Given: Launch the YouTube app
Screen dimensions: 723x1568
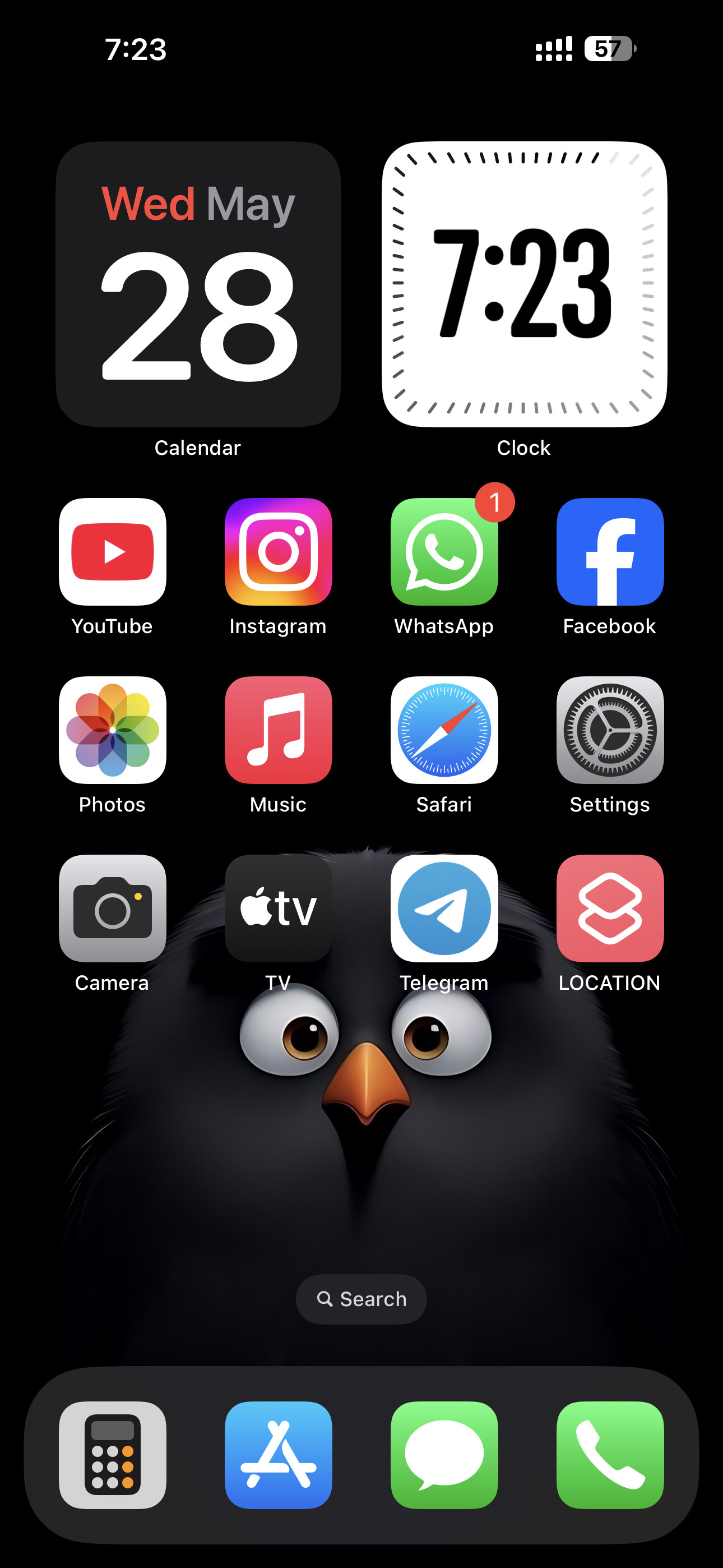Looking at the screenshot, I should (113, 551).
